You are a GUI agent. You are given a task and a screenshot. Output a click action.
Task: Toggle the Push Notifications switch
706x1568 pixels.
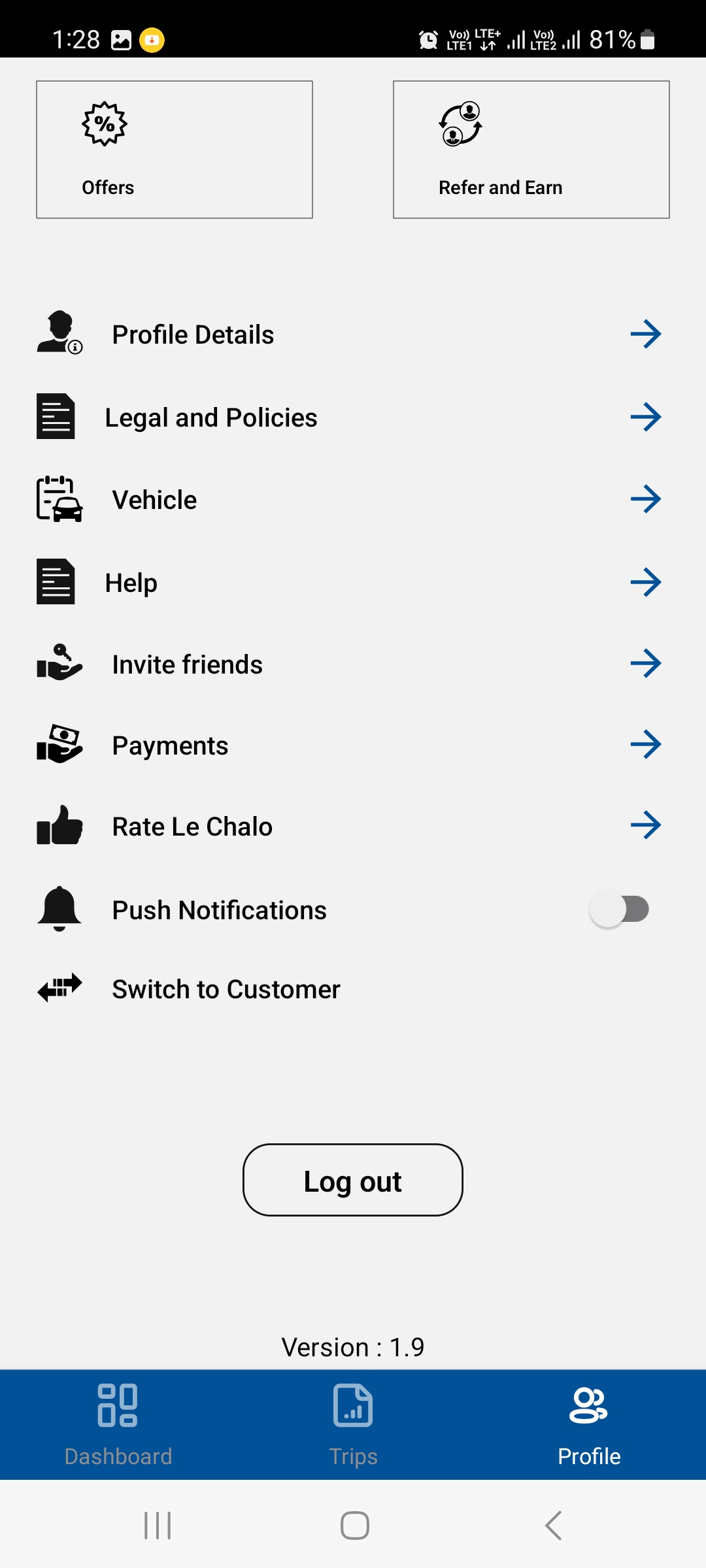tap(619, 909)
